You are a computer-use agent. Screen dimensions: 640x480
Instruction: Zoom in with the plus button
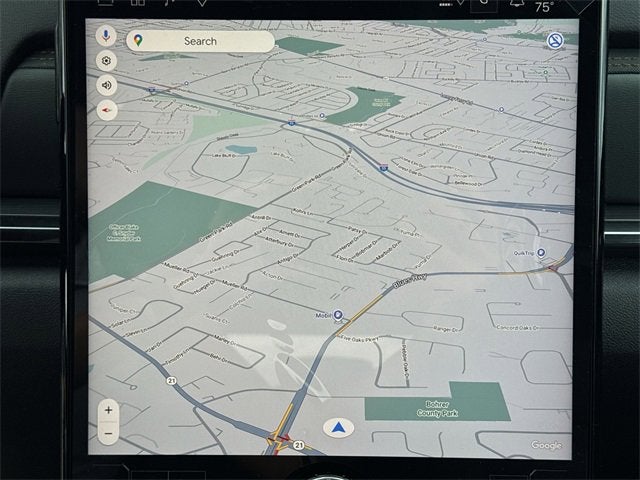point(108,410)
